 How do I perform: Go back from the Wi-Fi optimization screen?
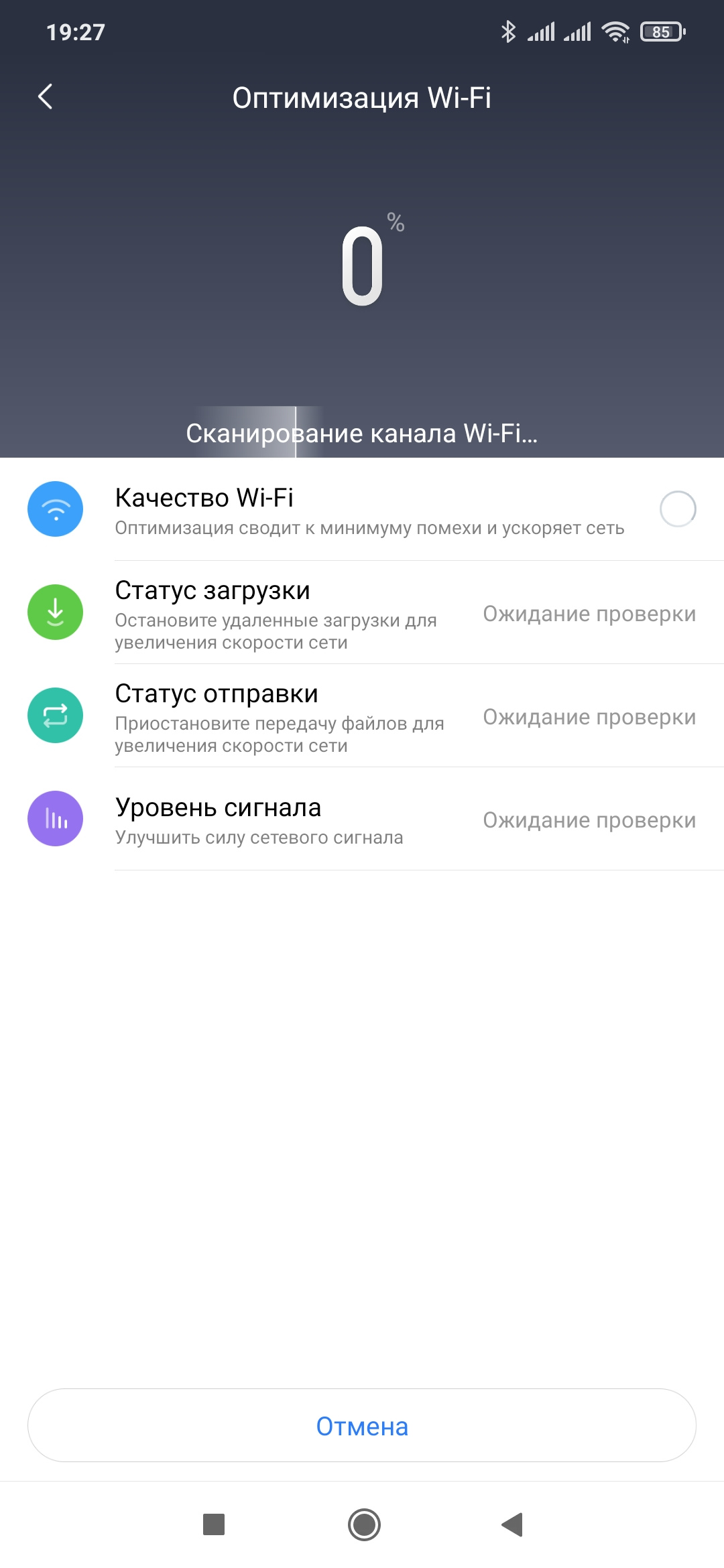[x=46, y=97]
